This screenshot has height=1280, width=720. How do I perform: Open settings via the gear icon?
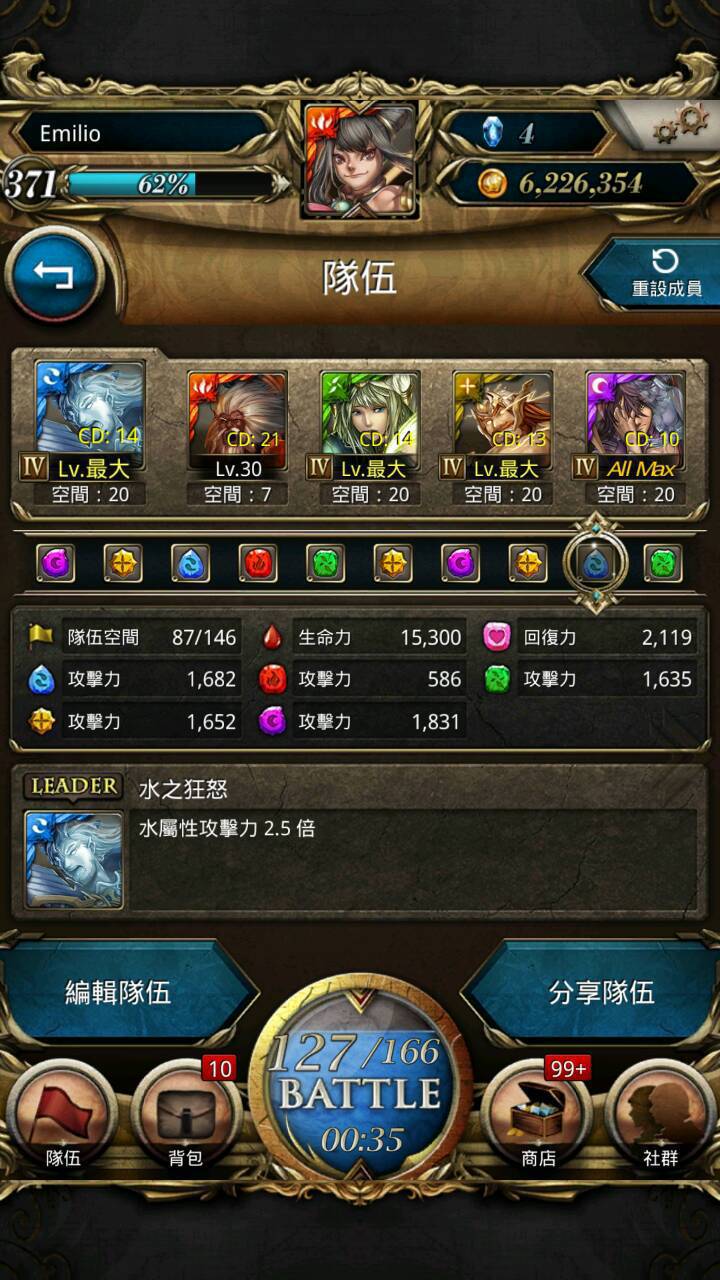click(x=681, y=124)
